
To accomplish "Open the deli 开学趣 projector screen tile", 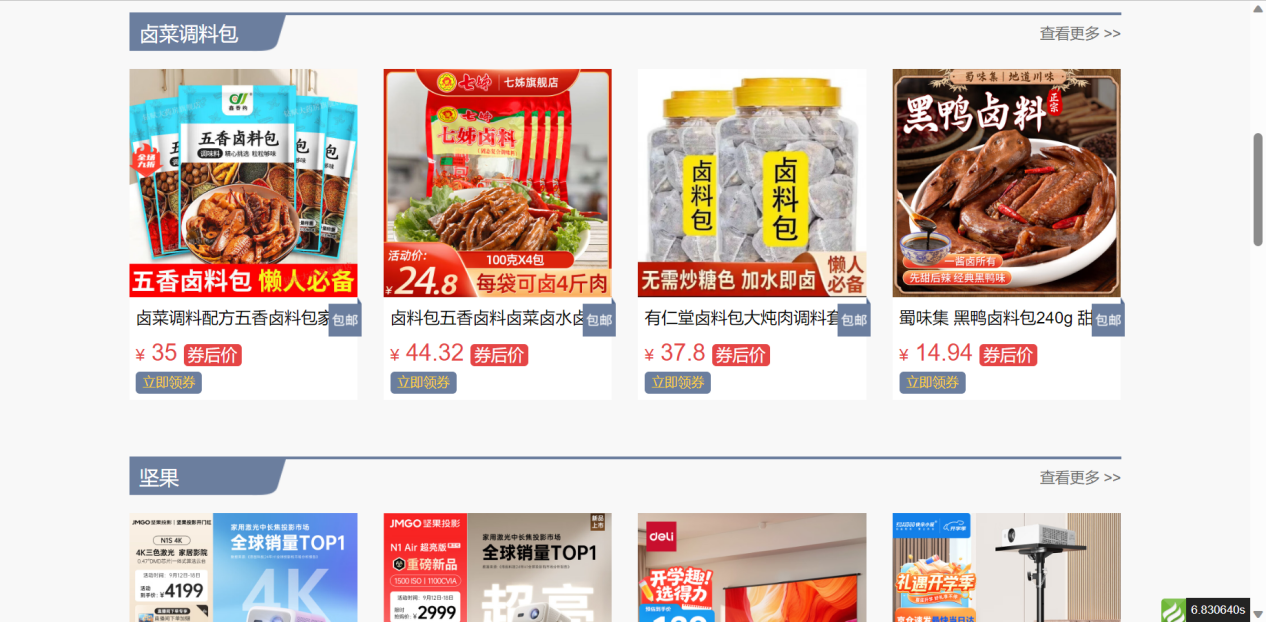I will 751,567.
